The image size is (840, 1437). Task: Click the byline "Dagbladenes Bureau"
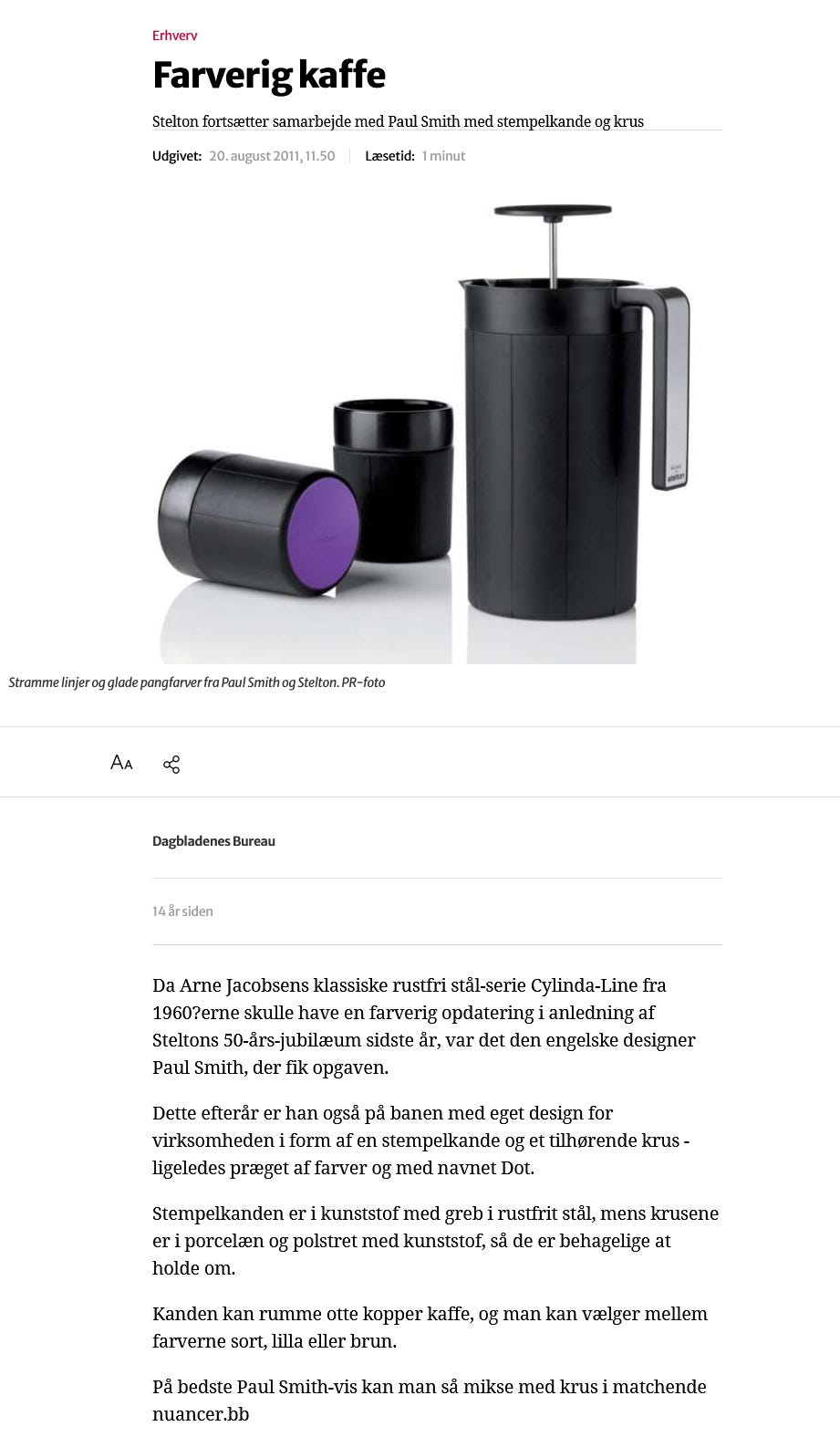point(213,841)
